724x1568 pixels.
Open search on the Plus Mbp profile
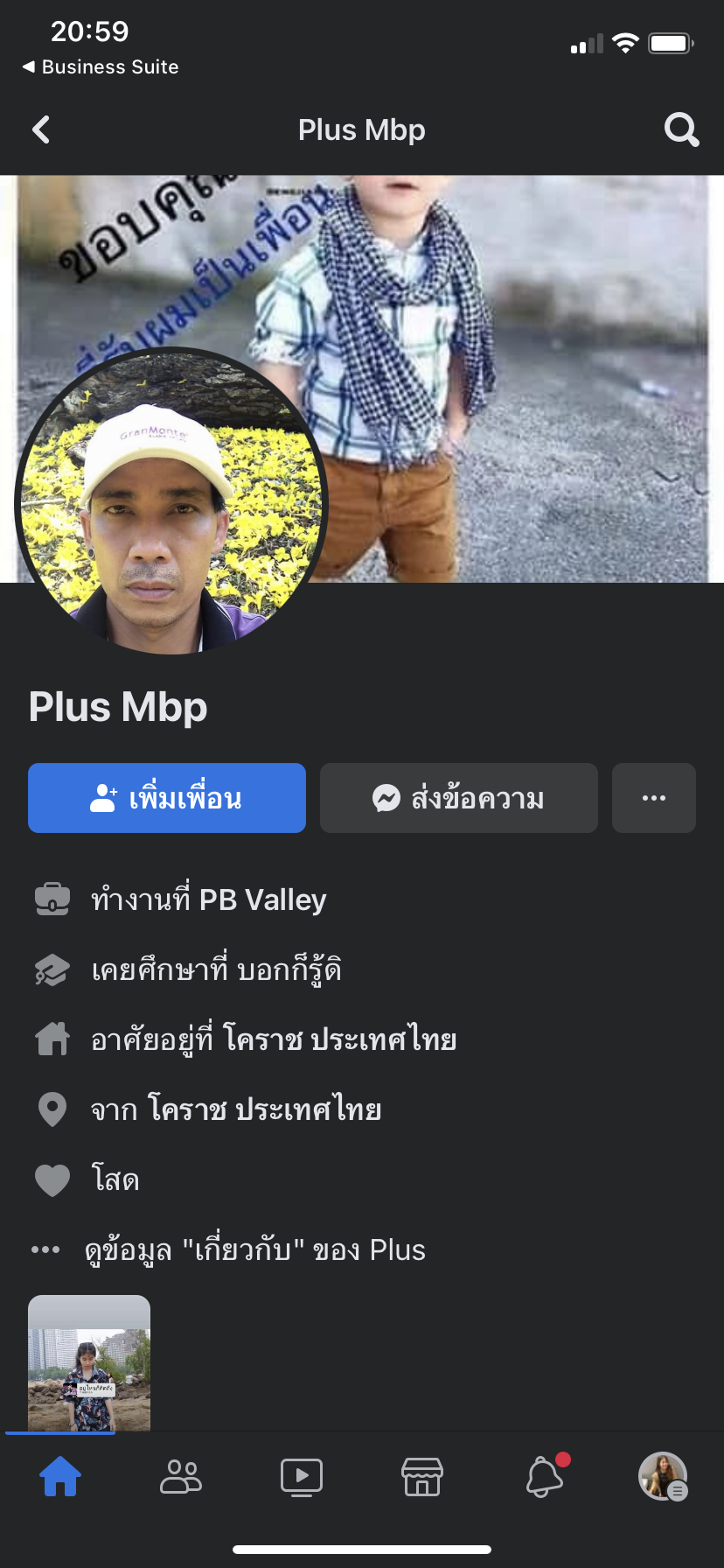pos(681,130)
